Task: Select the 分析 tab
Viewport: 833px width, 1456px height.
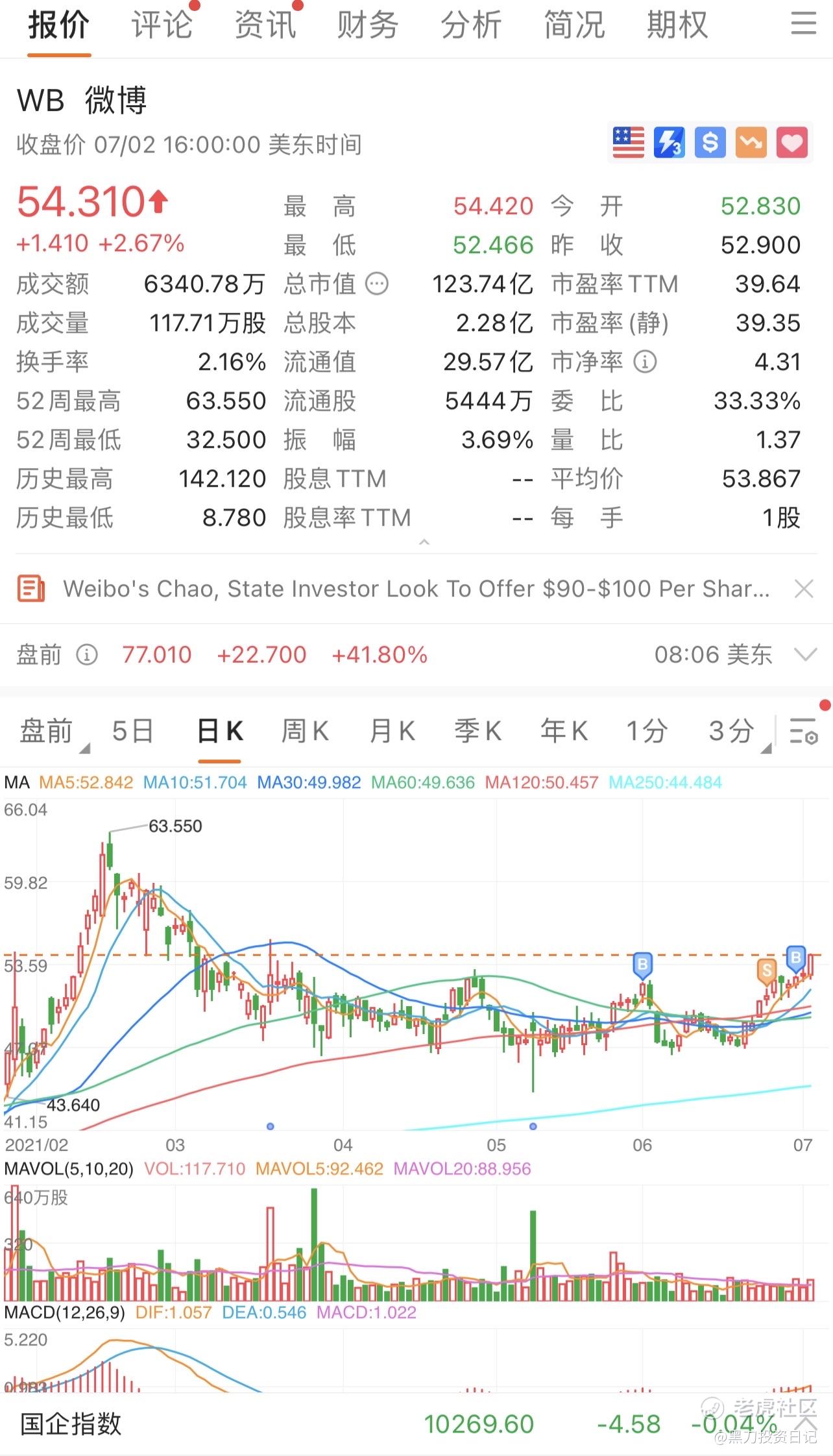Action: pyautogui.click(x=471, y=26)
